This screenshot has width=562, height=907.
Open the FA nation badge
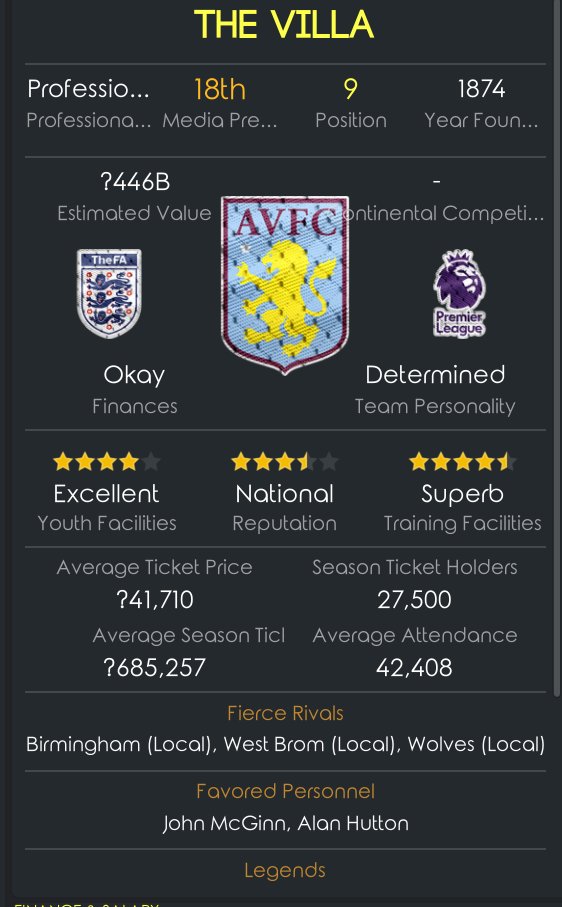click(109, 293)
